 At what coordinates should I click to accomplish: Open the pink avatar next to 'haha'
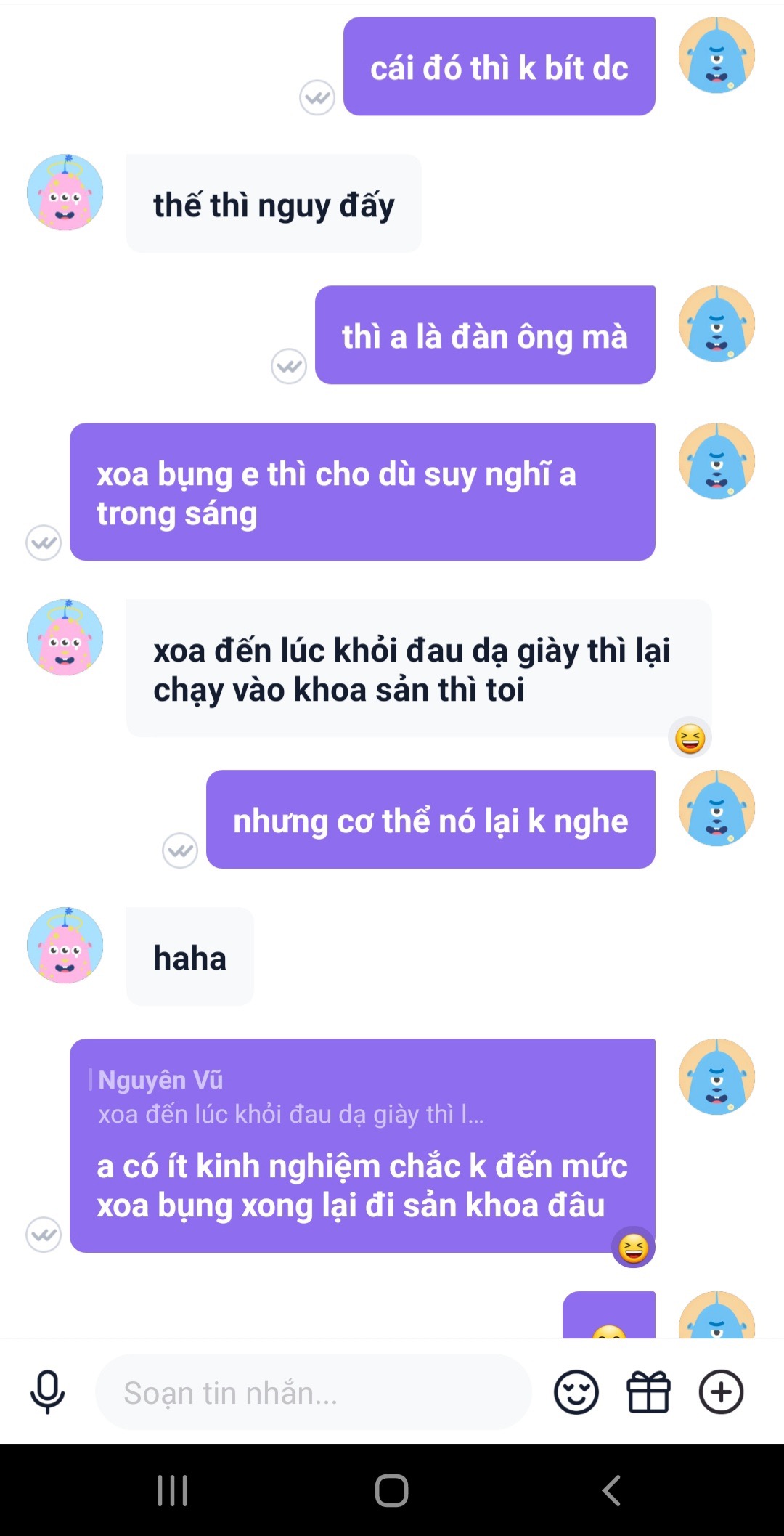click(x=65, y=945)
